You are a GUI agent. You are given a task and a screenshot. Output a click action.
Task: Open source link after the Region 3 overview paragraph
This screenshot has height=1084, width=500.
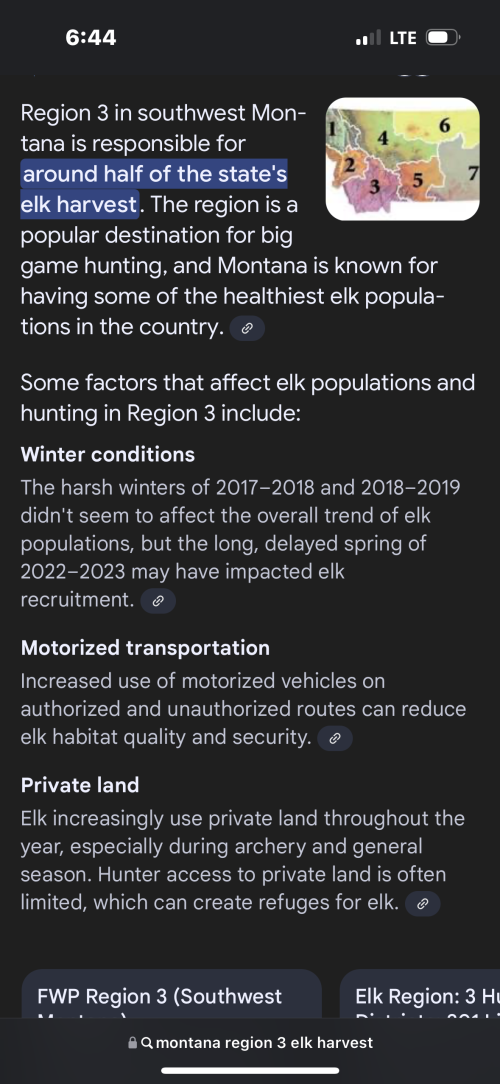(247, 328)
